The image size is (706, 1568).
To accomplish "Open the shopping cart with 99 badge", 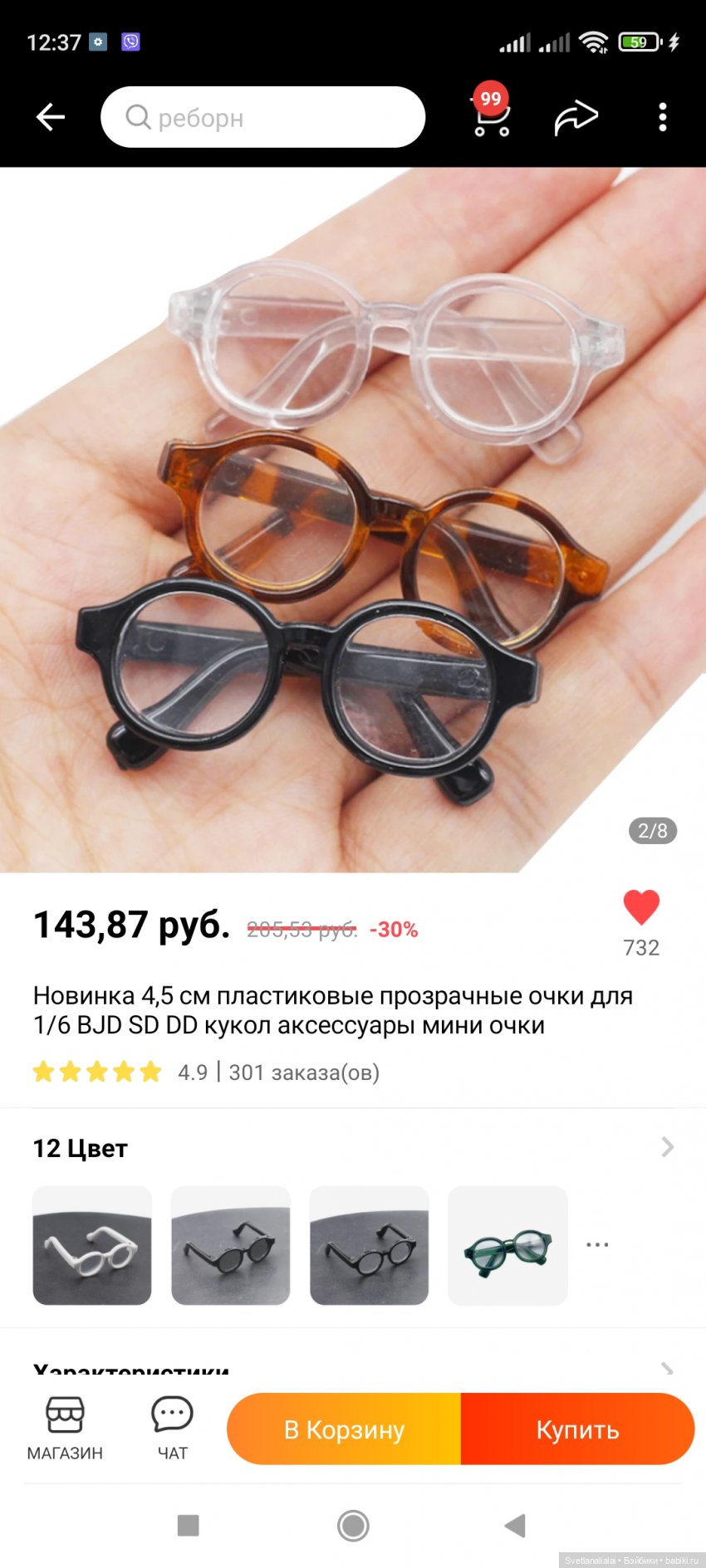I will 491,116.
